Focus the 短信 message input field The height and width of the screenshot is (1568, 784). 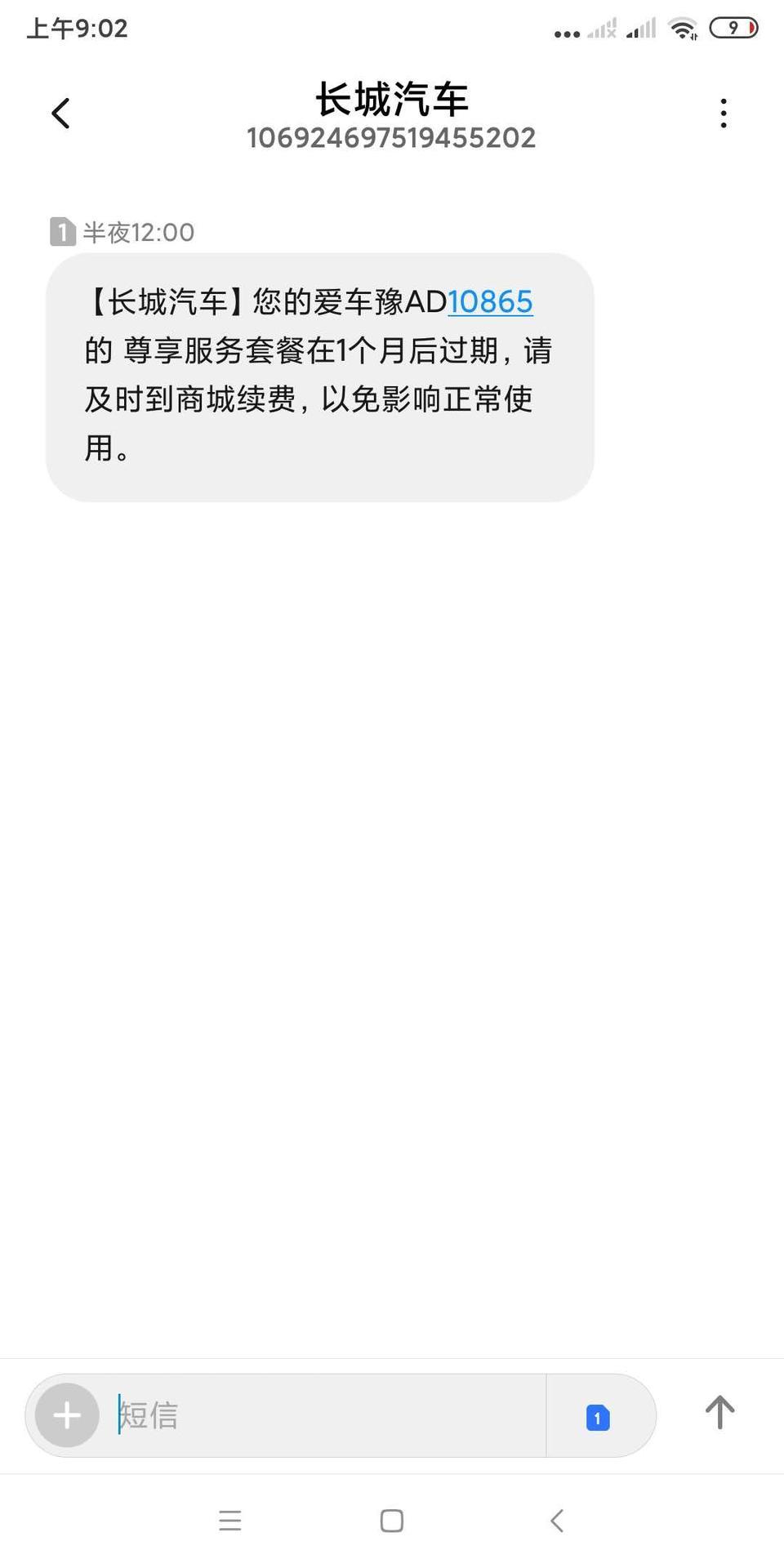(327, 1415)
